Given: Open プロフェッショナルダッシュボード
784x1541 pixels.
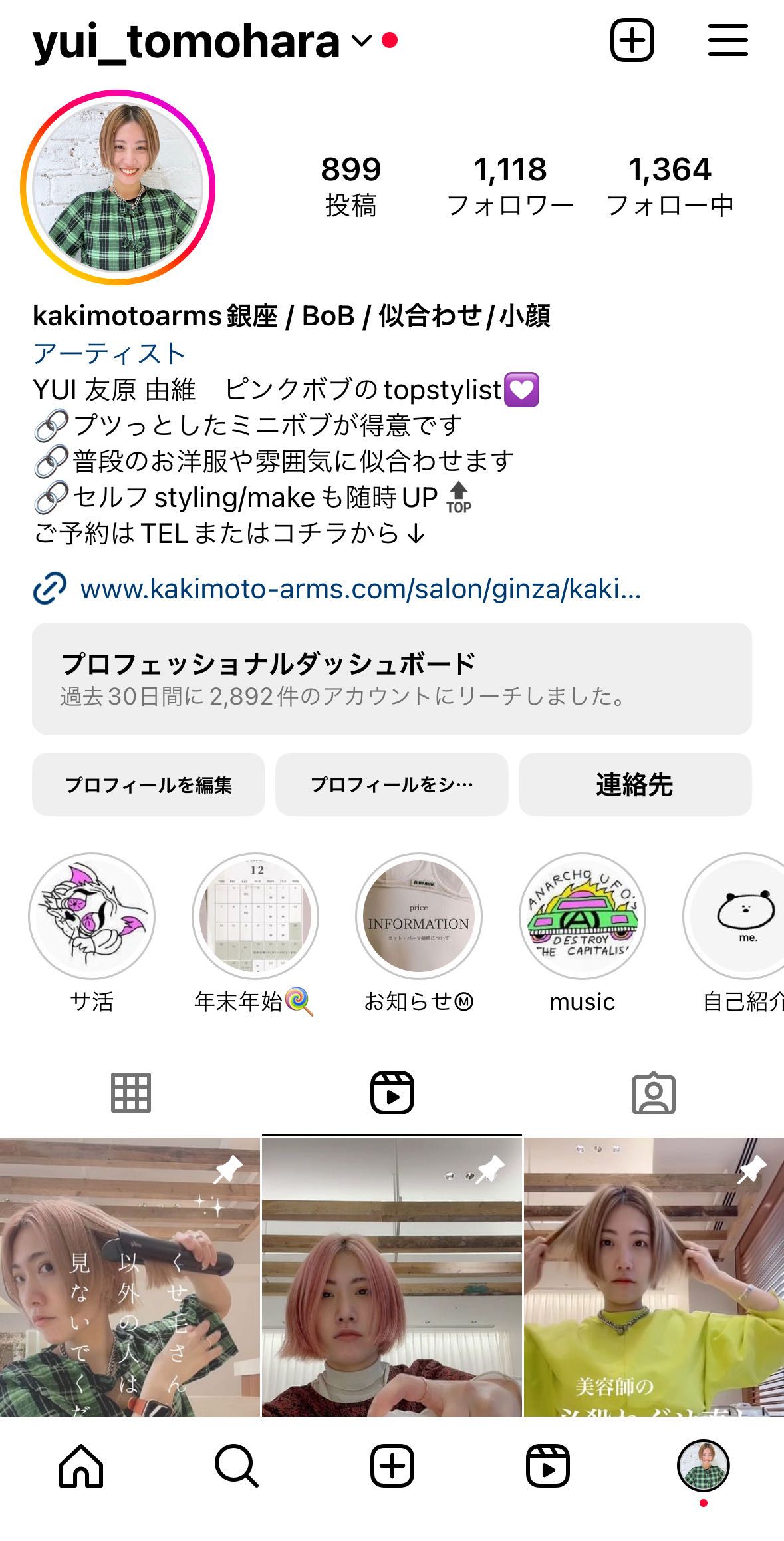Looking at the screenshot, I should [x=392, y=679].
